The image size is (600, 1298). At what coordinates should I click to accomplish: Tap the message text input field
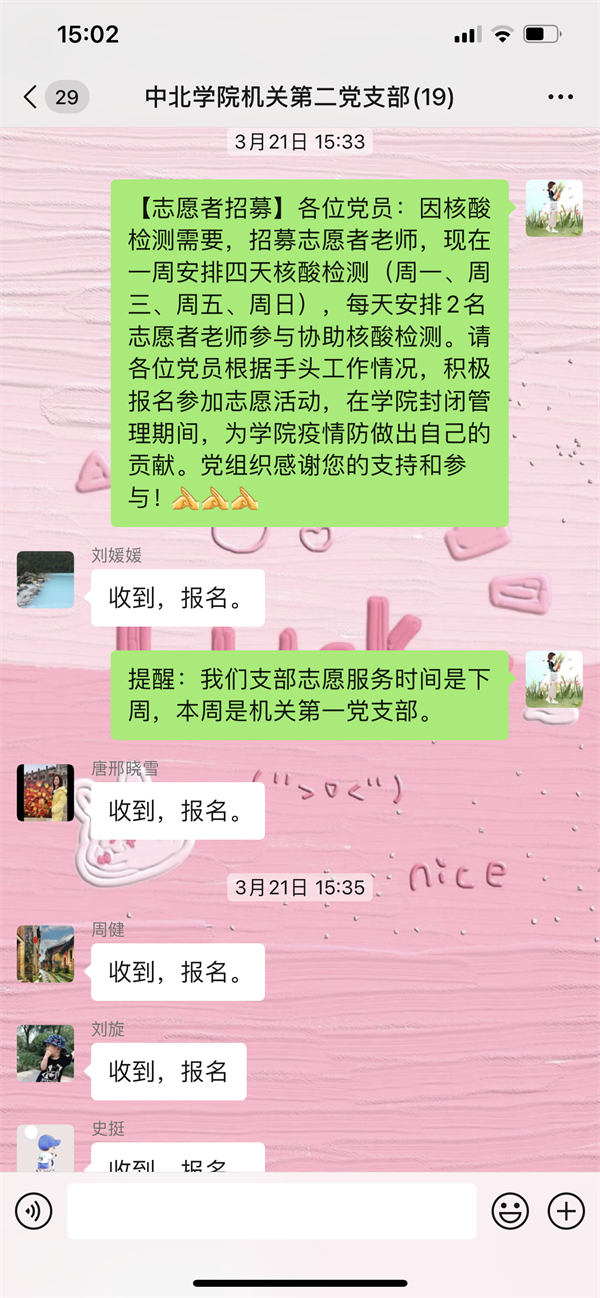pyautogui.click(x=271, y=1211)
